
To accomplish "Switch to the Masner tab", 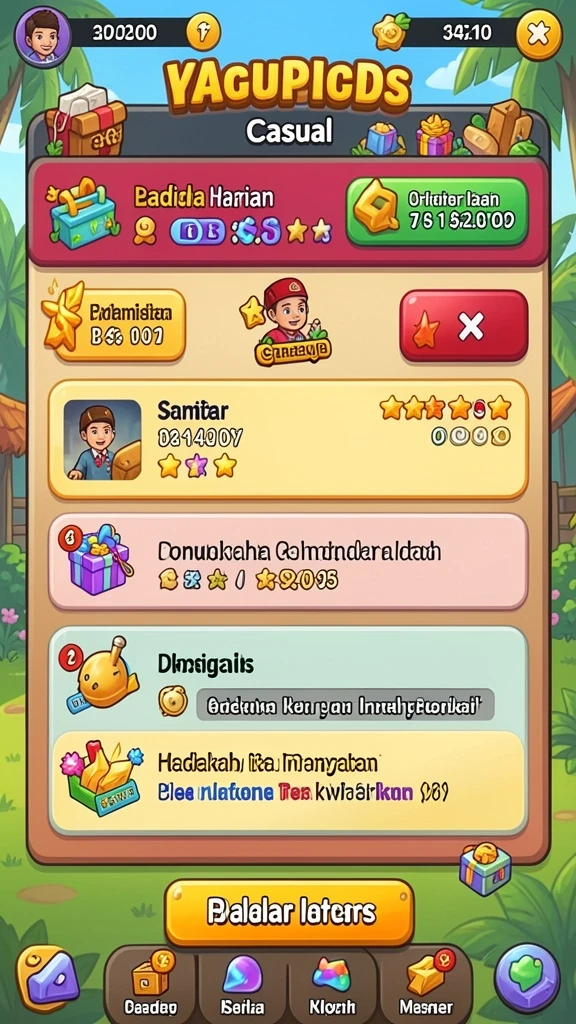I will [426, 986].
